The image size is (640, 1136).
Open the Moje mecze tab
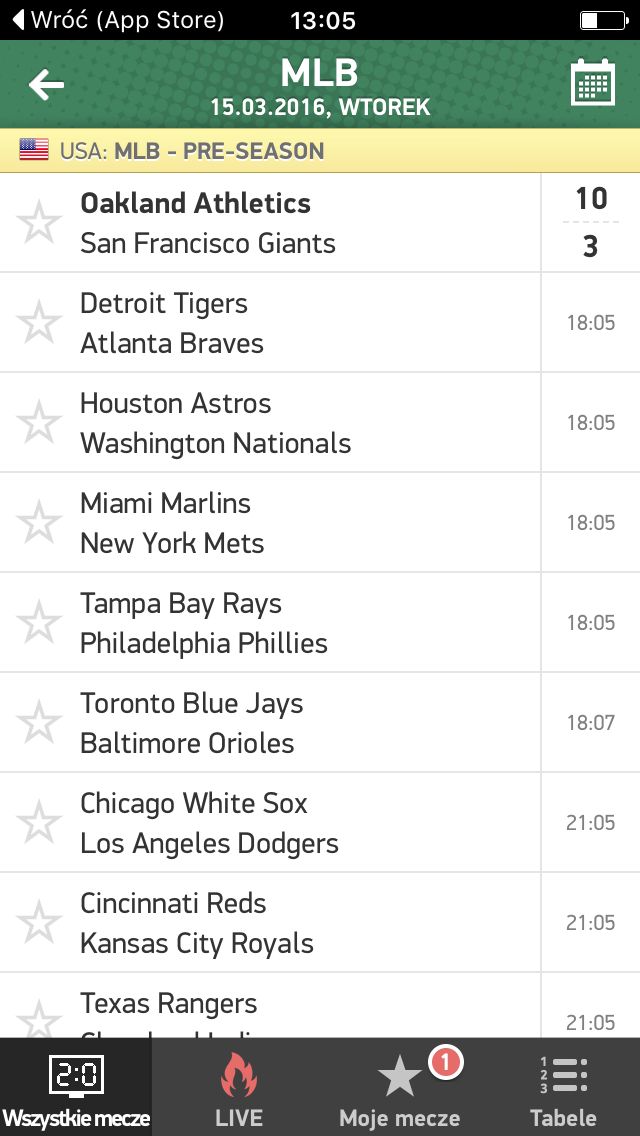pos(400,1087)
